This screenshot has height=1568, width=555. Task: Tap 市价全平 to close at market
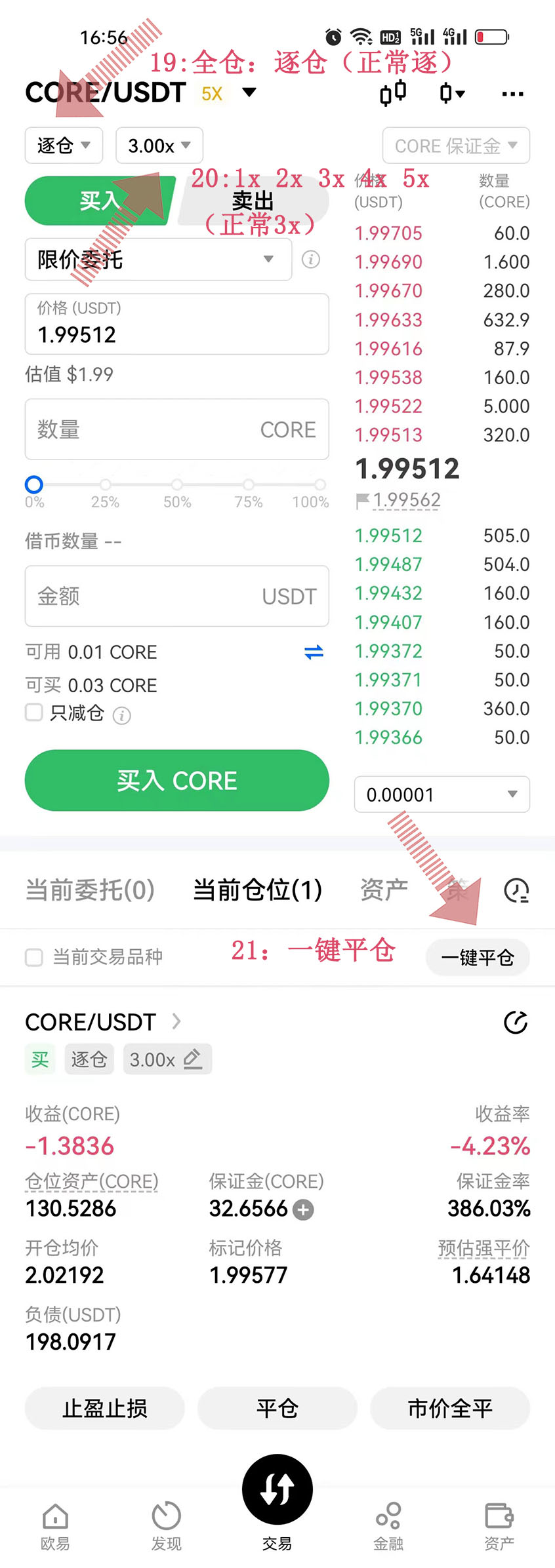coord(450,1408)
